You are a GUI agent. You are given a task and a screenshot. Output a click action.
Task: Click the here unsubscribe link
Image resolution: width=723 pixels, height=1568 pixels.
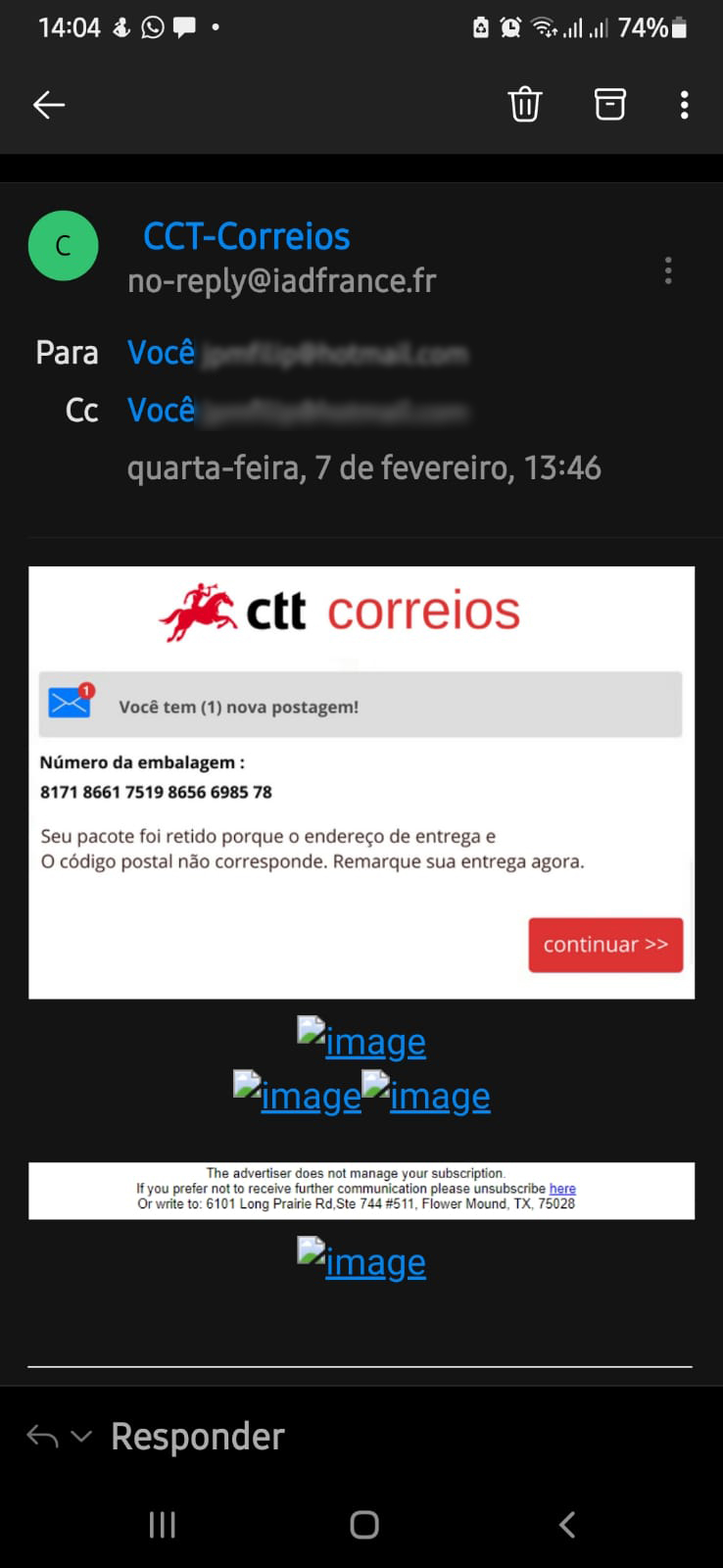(x=561, y=1188)
